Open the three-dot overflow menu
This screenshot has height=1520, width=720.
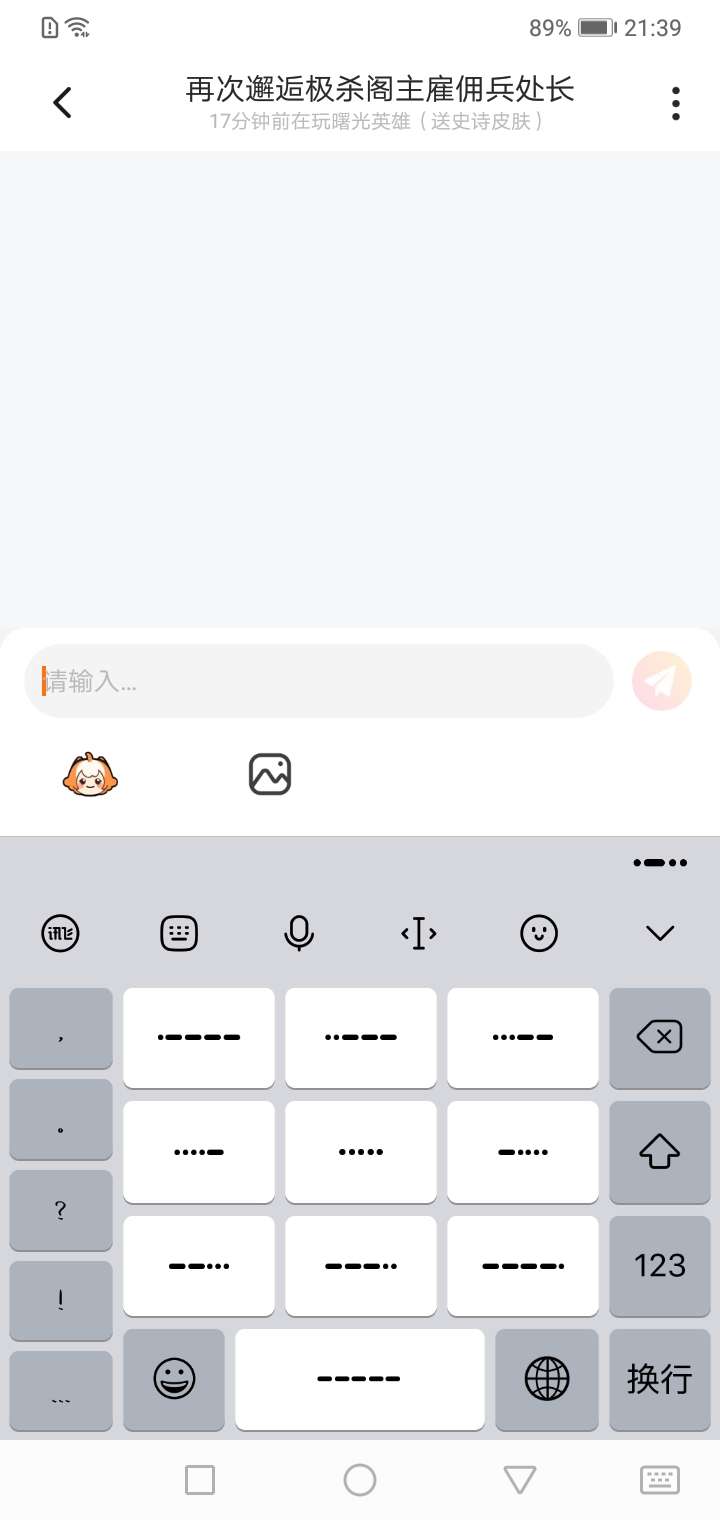coord(676,103)
